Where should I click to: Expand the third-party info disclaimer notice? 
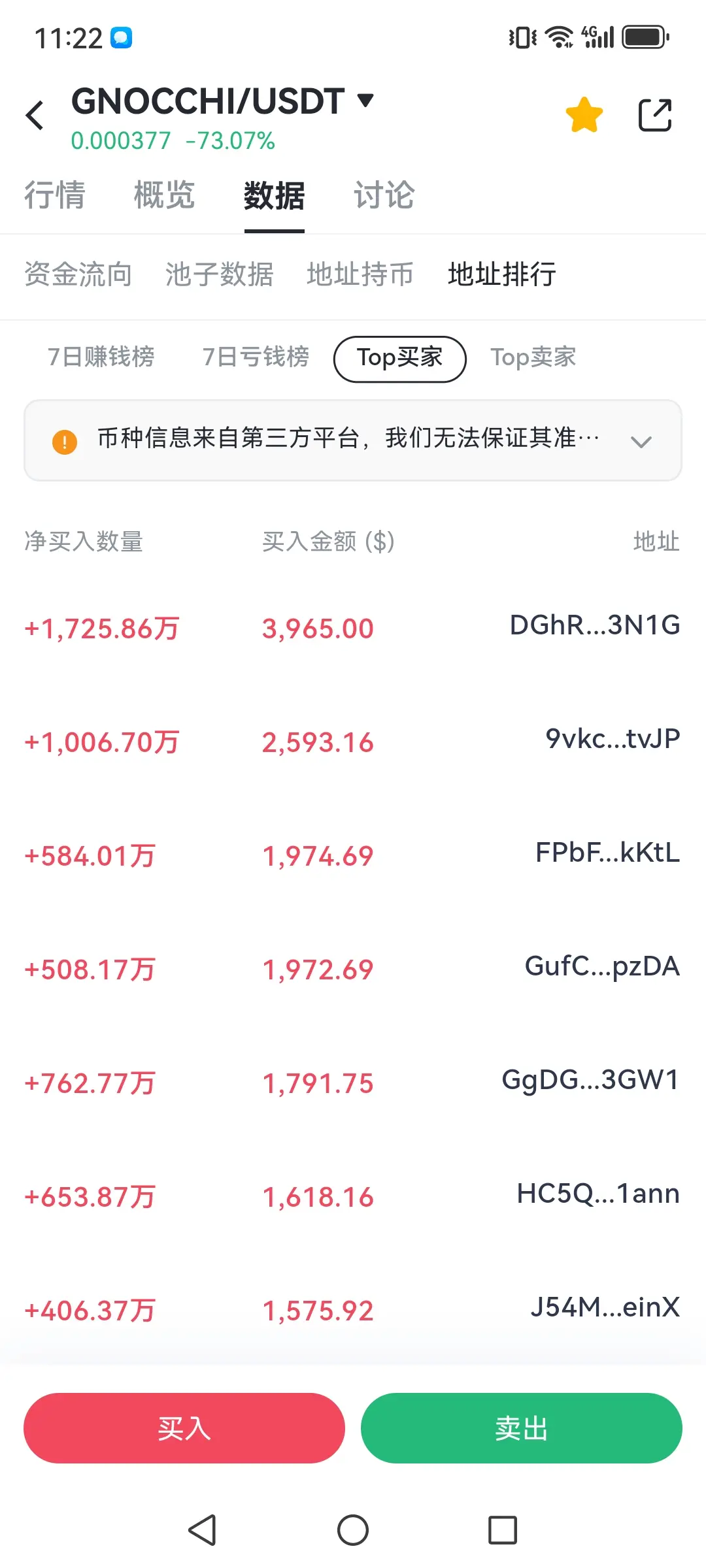[641, 442]
